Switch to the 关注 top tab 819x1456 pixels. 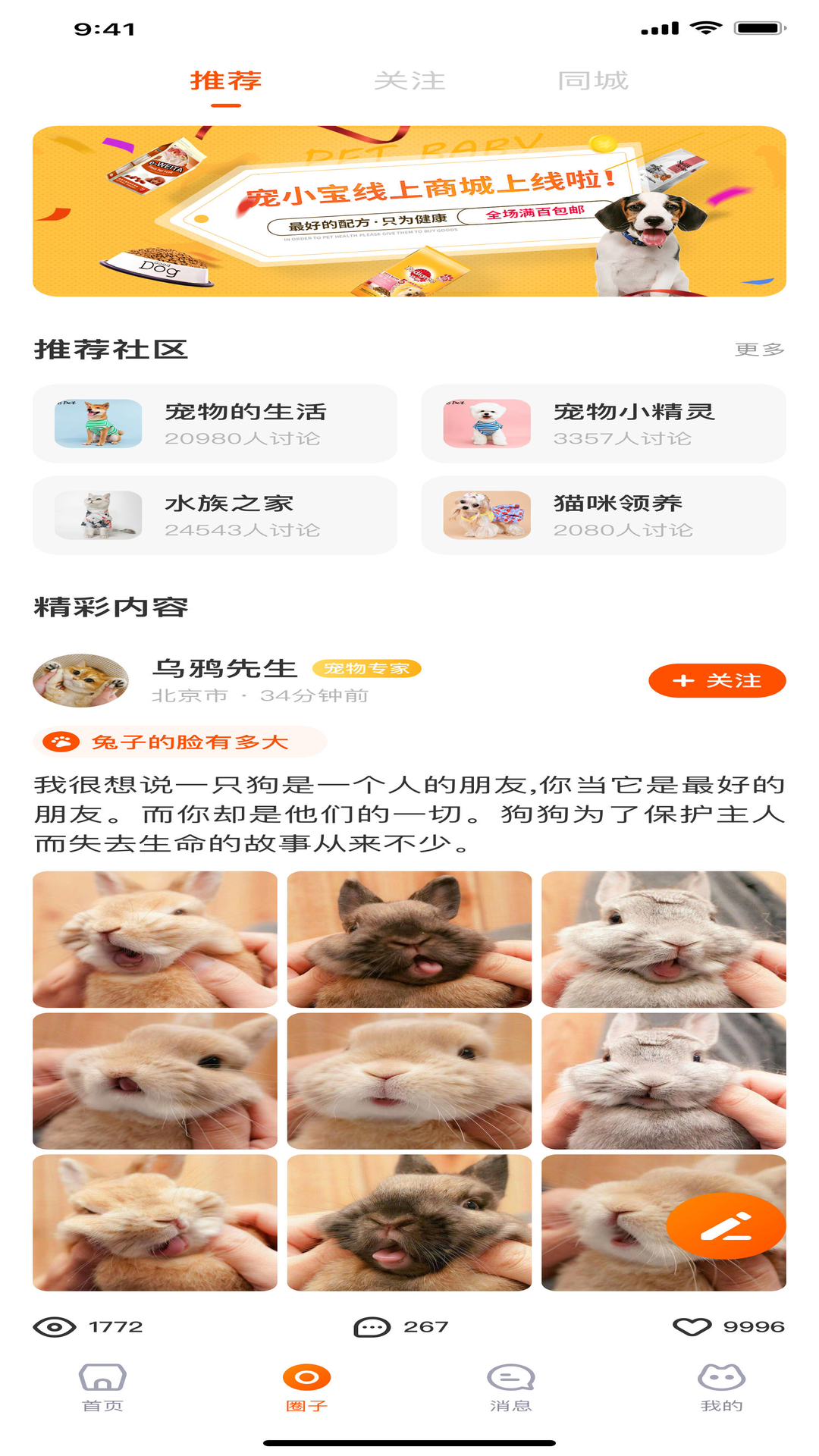coord(409,80)
